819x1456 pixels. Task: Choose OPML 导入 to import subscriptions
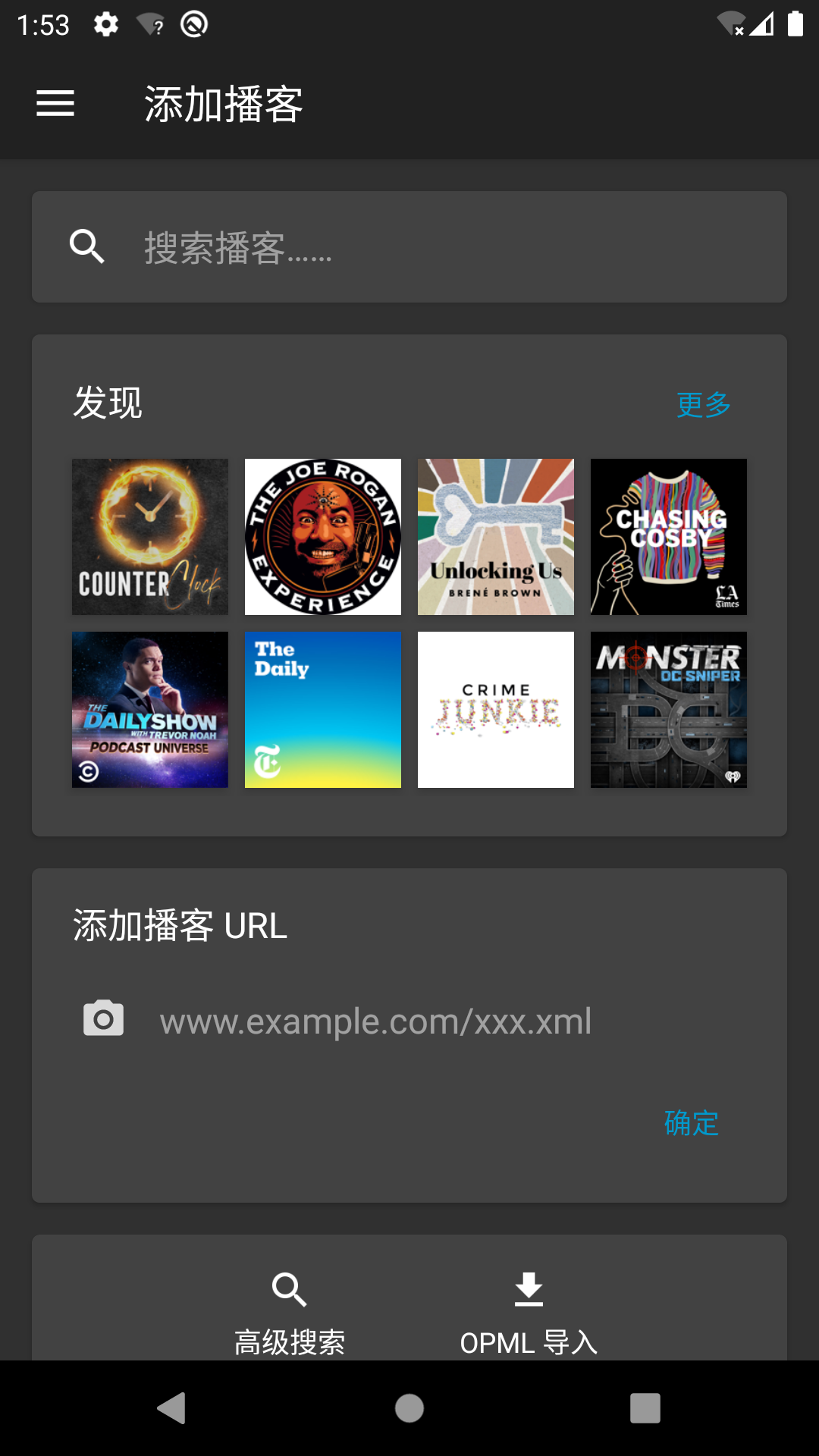pyautogui.click(x=529, y=1312)
